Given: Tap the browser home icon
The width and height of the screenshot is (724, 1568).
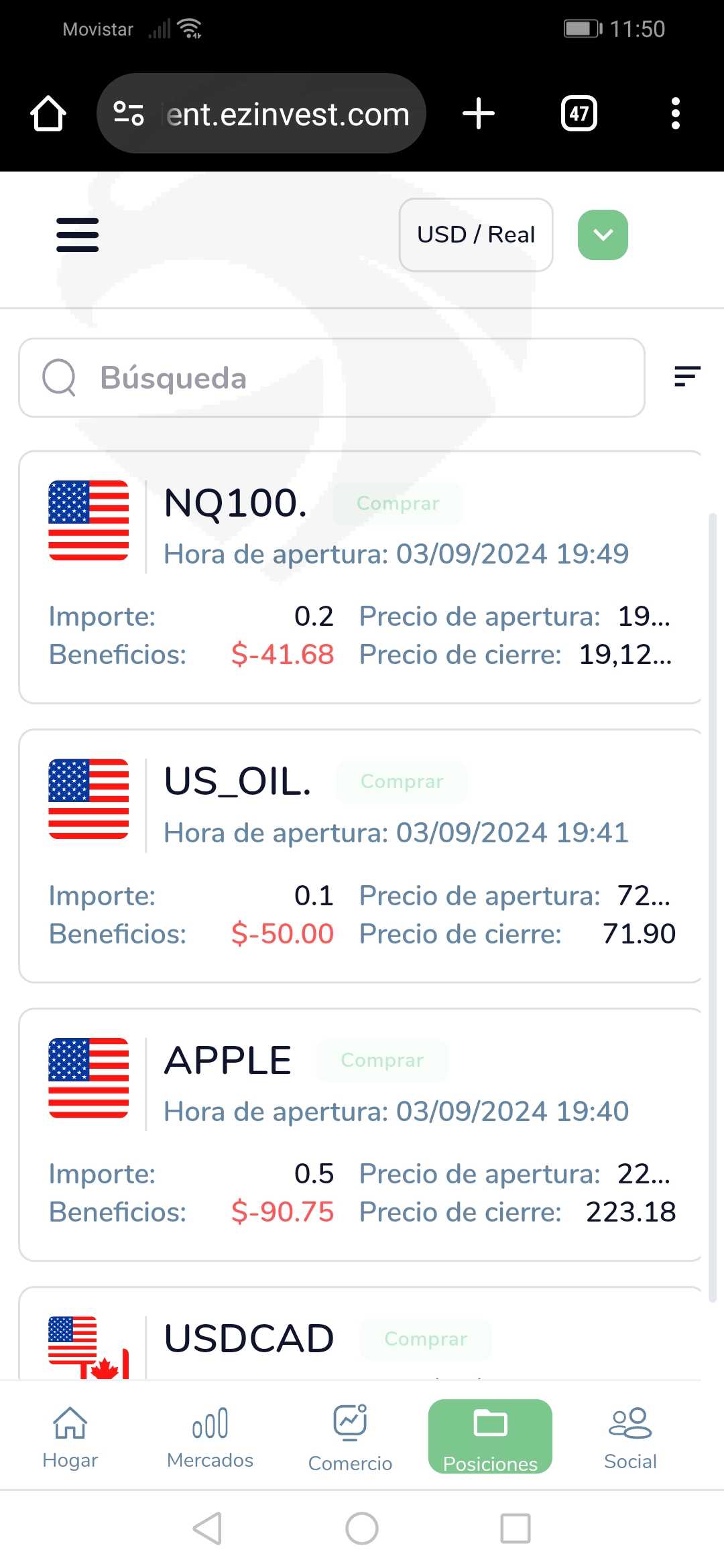Looking at the screenshot, I should point(48,113).
